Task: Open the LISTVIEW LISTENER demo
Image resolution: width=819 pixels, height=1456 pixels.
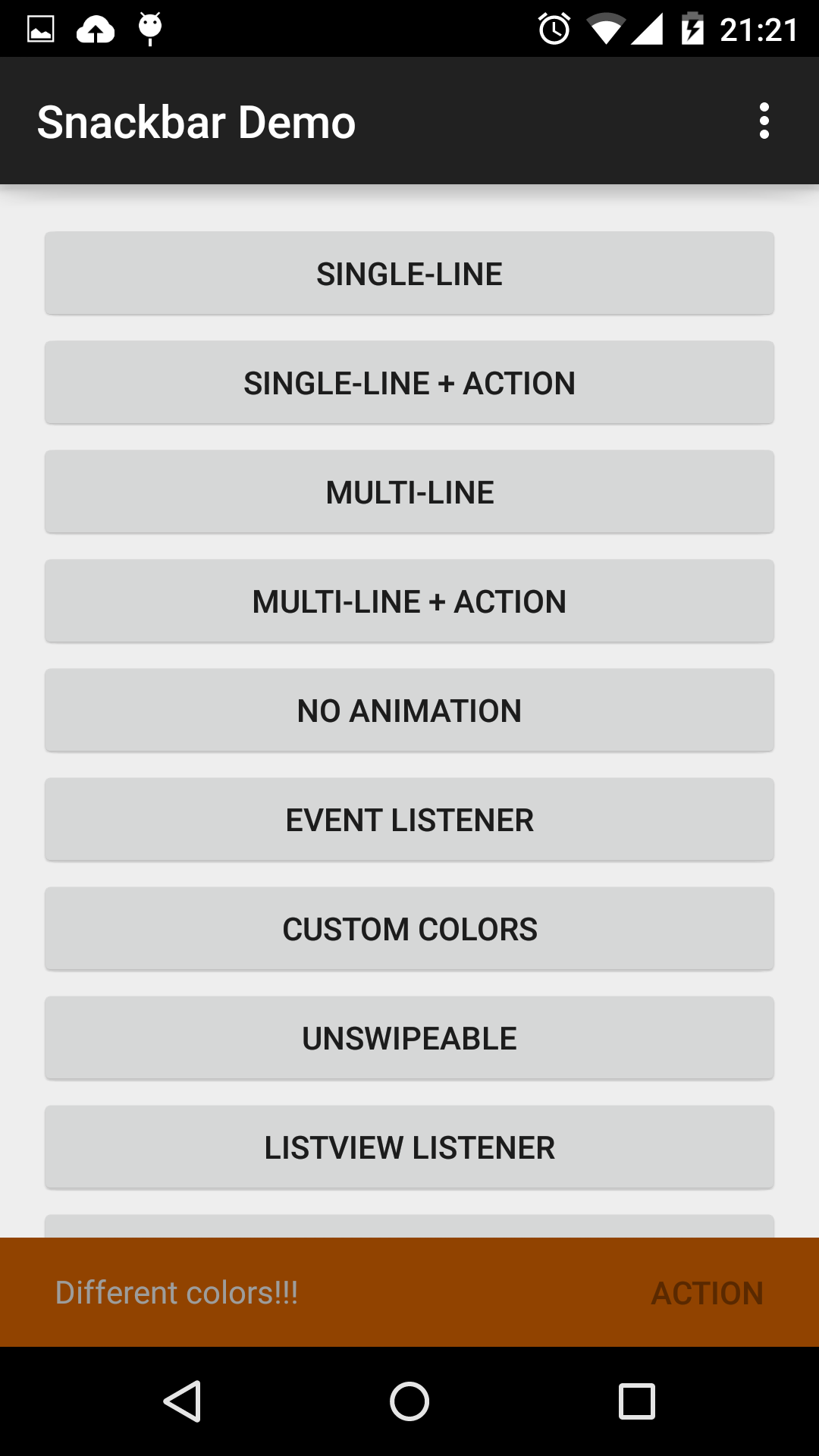Action: 409,1147
